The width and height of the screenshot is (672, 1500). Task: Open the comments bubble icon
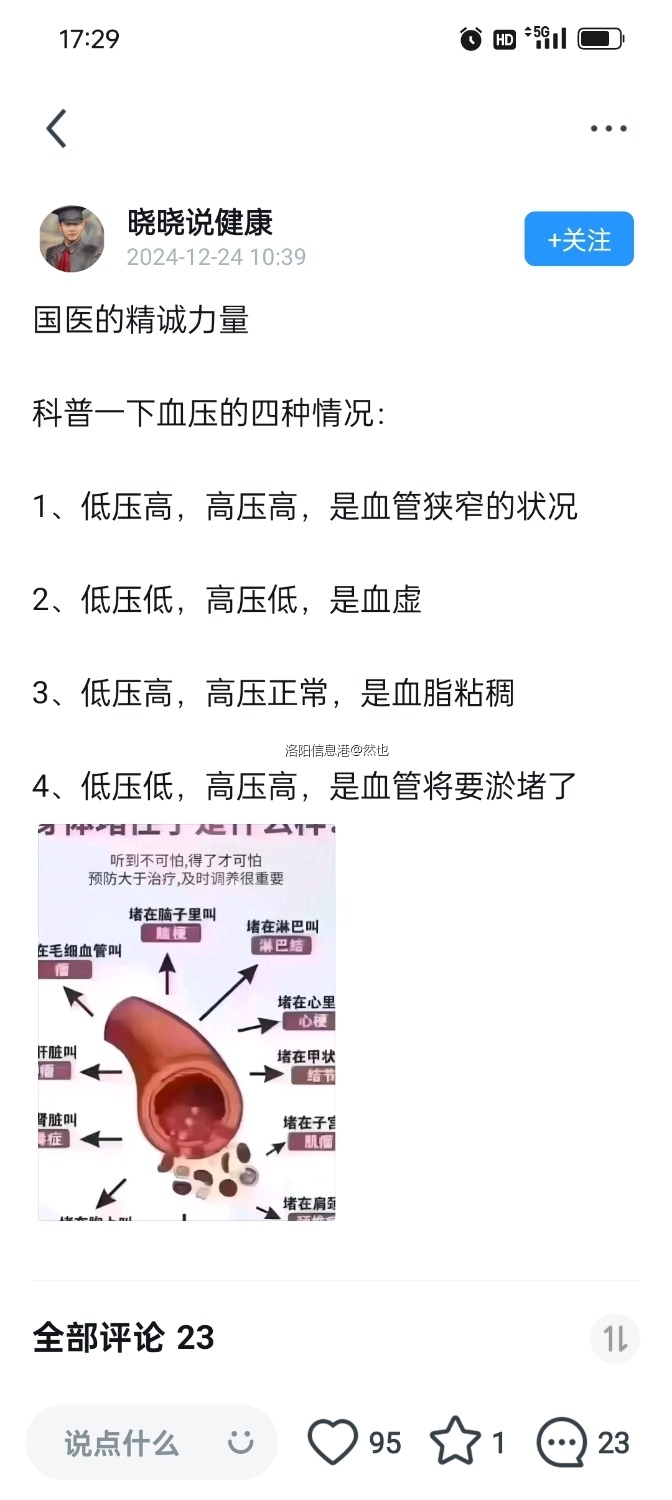(562, 1442)
